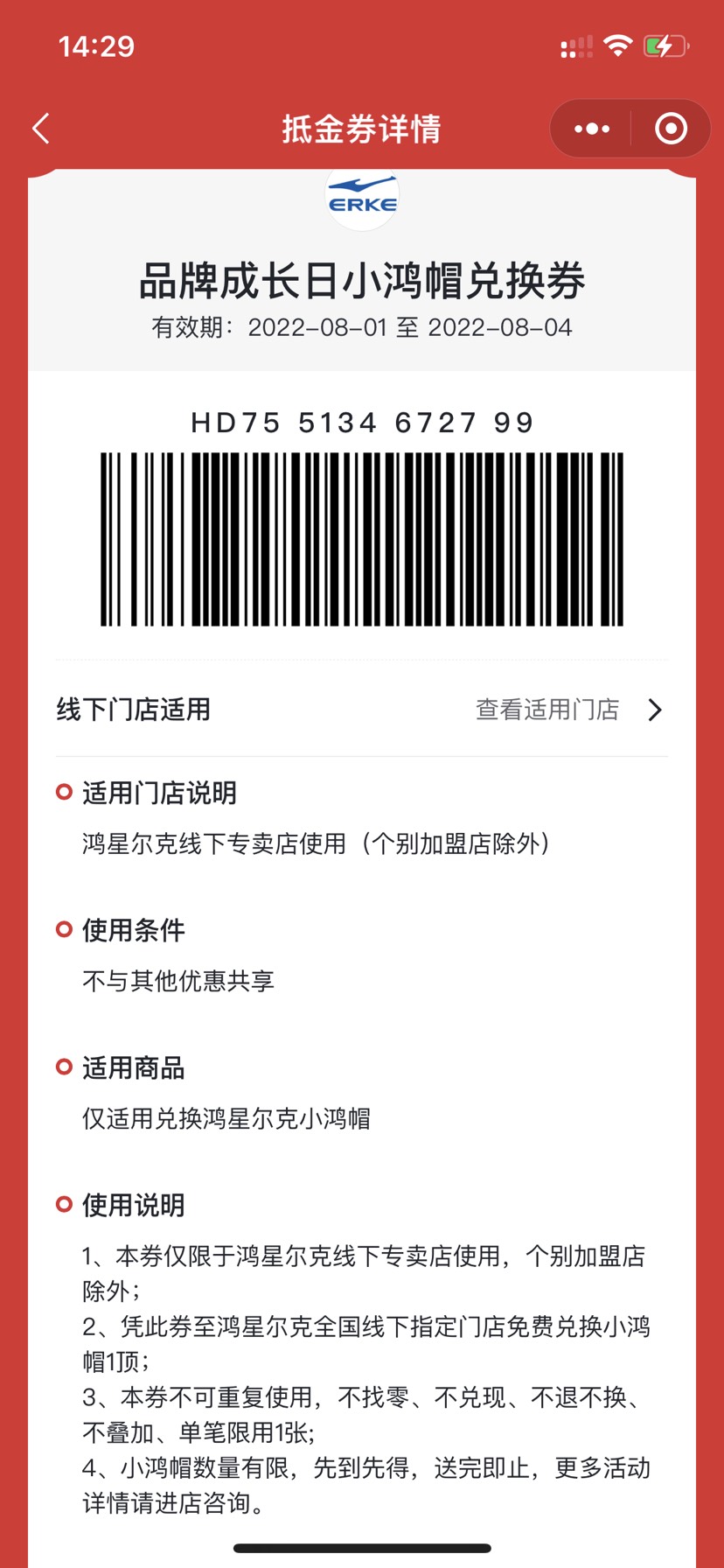Go back from the voucher details page
This screenshot has height=1568, width=724.
coord(41,129)
